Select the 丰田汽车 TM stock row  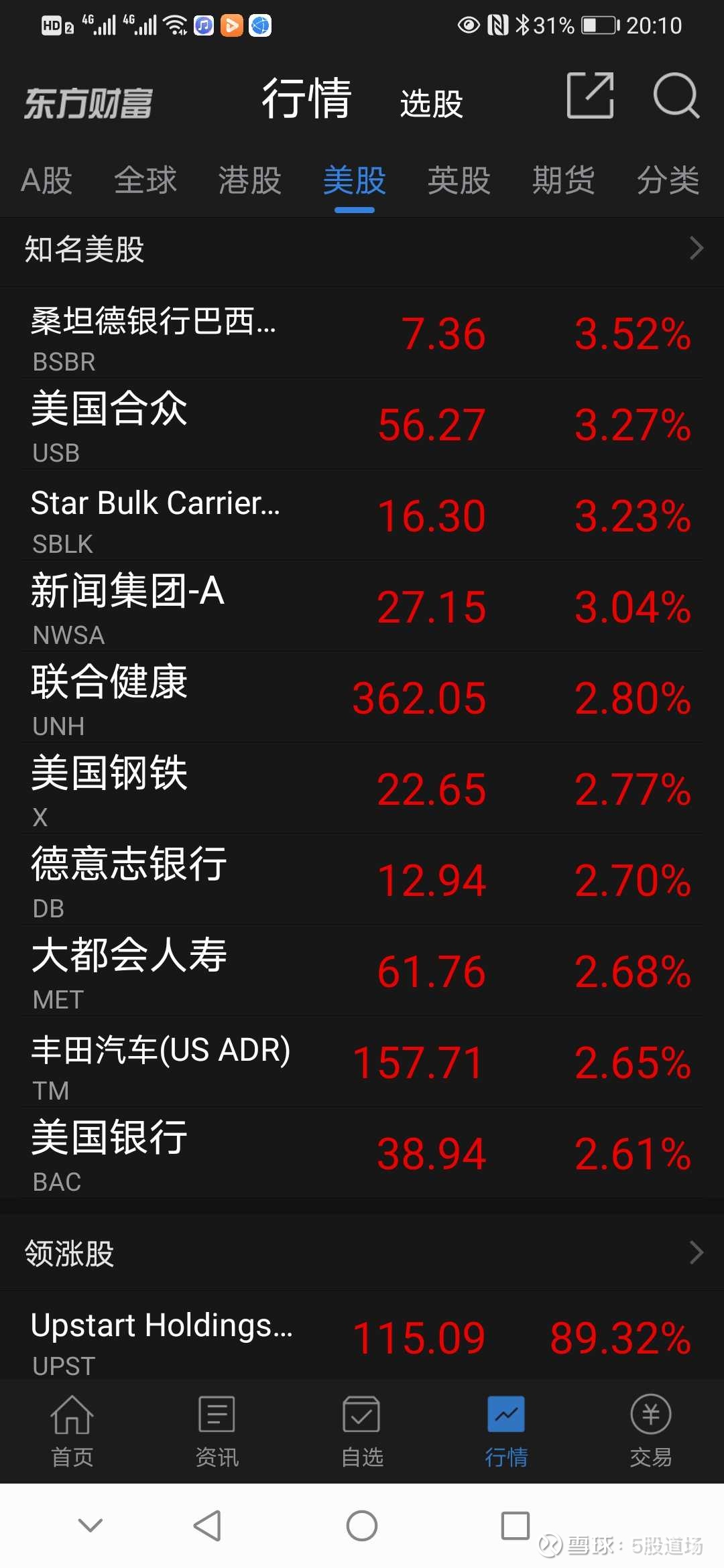tap(362, 1061)
